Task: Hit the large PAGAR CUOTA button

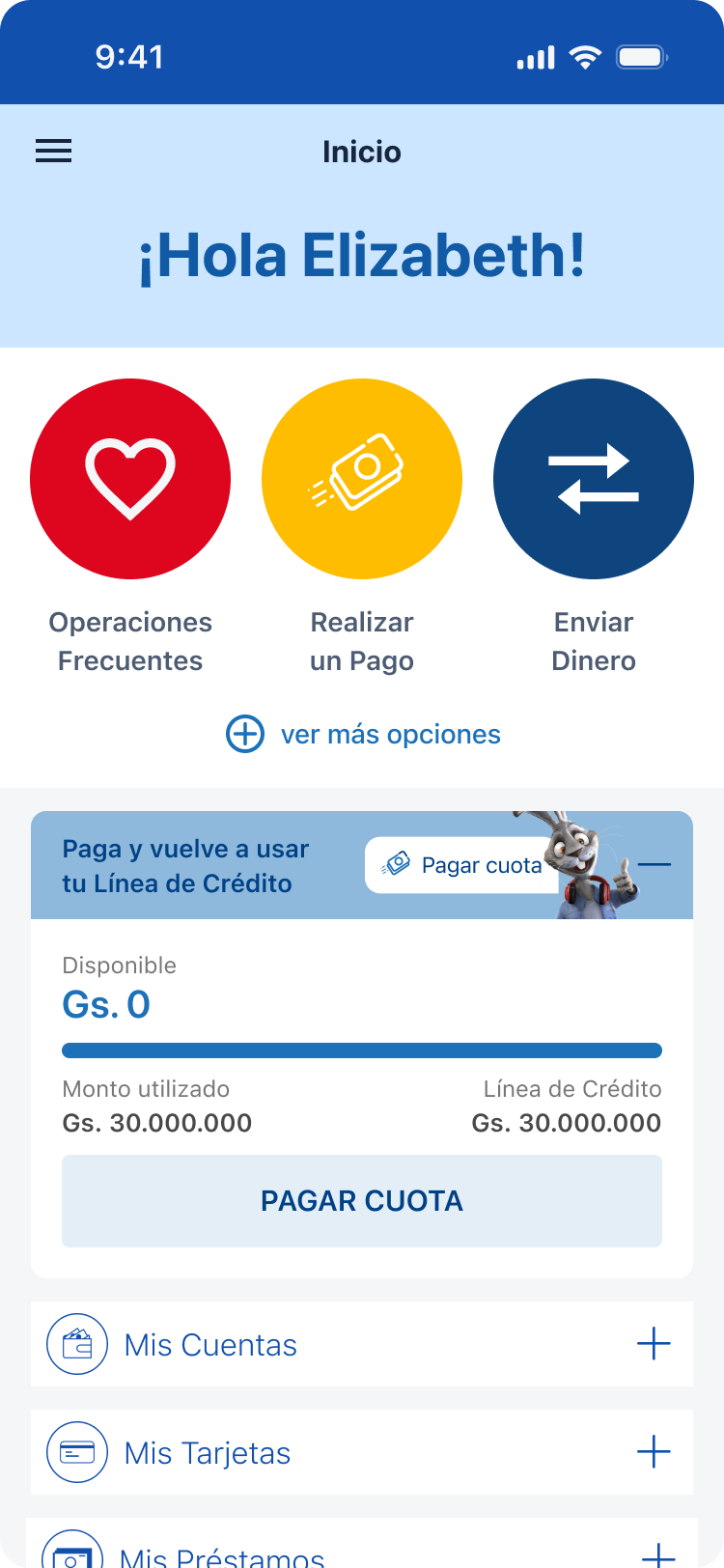Action: (x=362, y=1201)
